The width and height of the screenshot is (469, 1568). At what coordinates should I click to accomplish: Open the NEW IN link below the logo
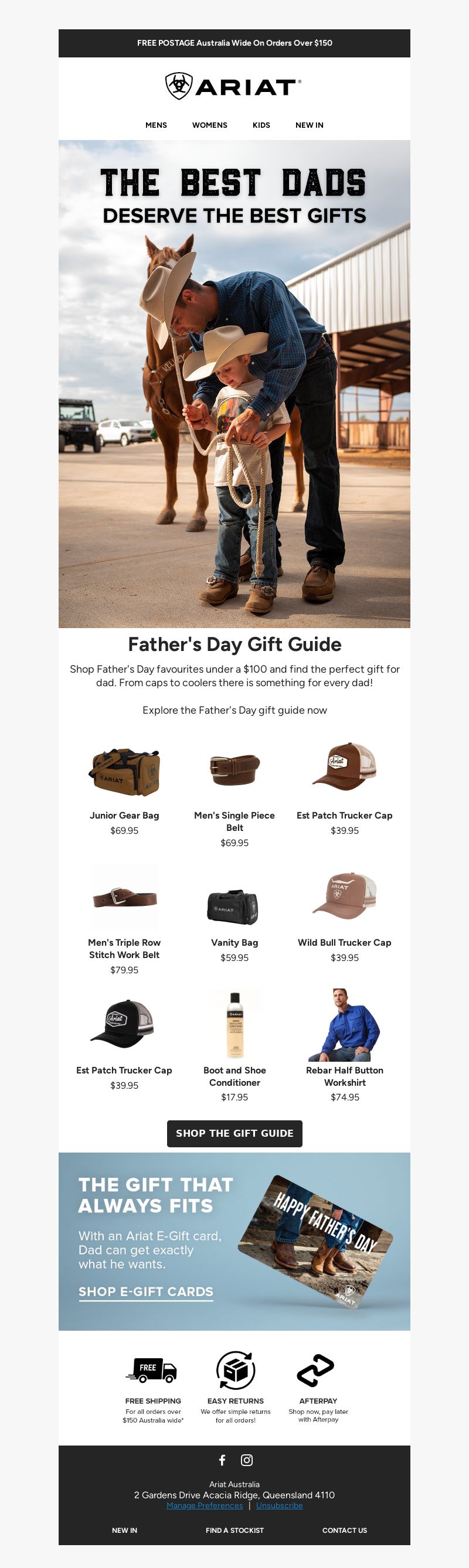[x=310, y=125]
